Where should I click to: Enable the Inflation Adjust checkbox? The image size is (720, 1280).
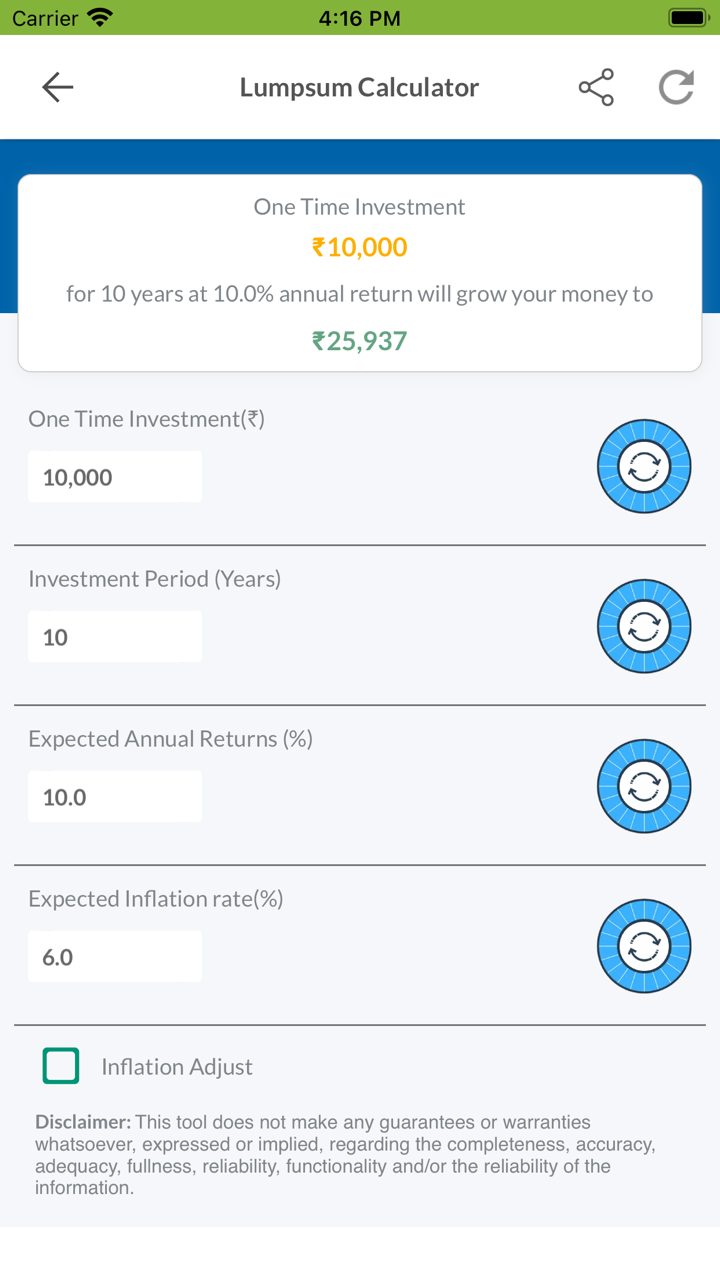point(61,1066)
